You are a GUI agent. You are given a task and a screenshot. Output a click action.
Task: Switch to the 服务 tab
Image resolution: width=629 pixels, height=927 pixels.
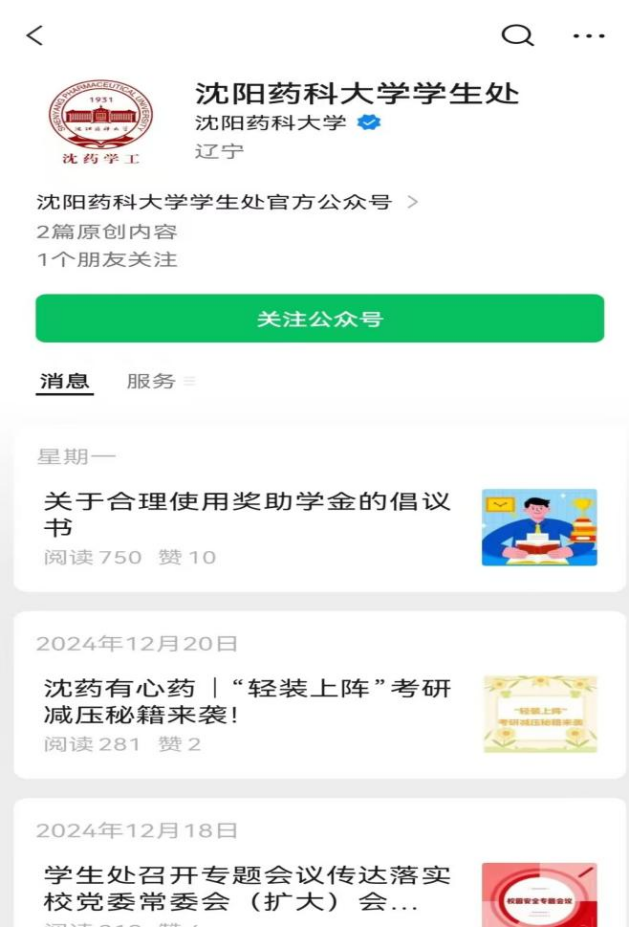[151, 381]
